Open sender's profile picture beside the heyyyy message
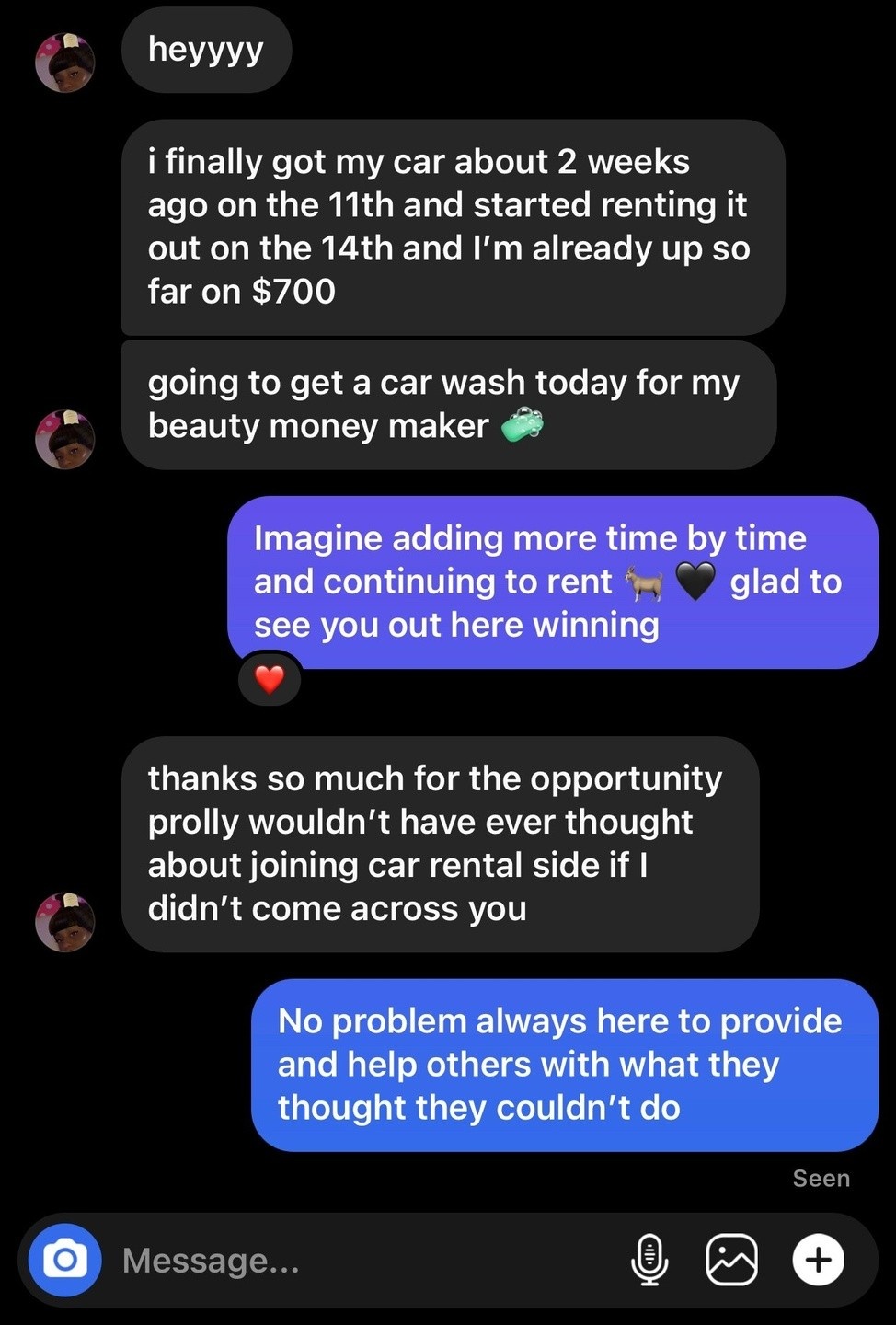This screenshot has height=1325, width=896. coord(65,63)
